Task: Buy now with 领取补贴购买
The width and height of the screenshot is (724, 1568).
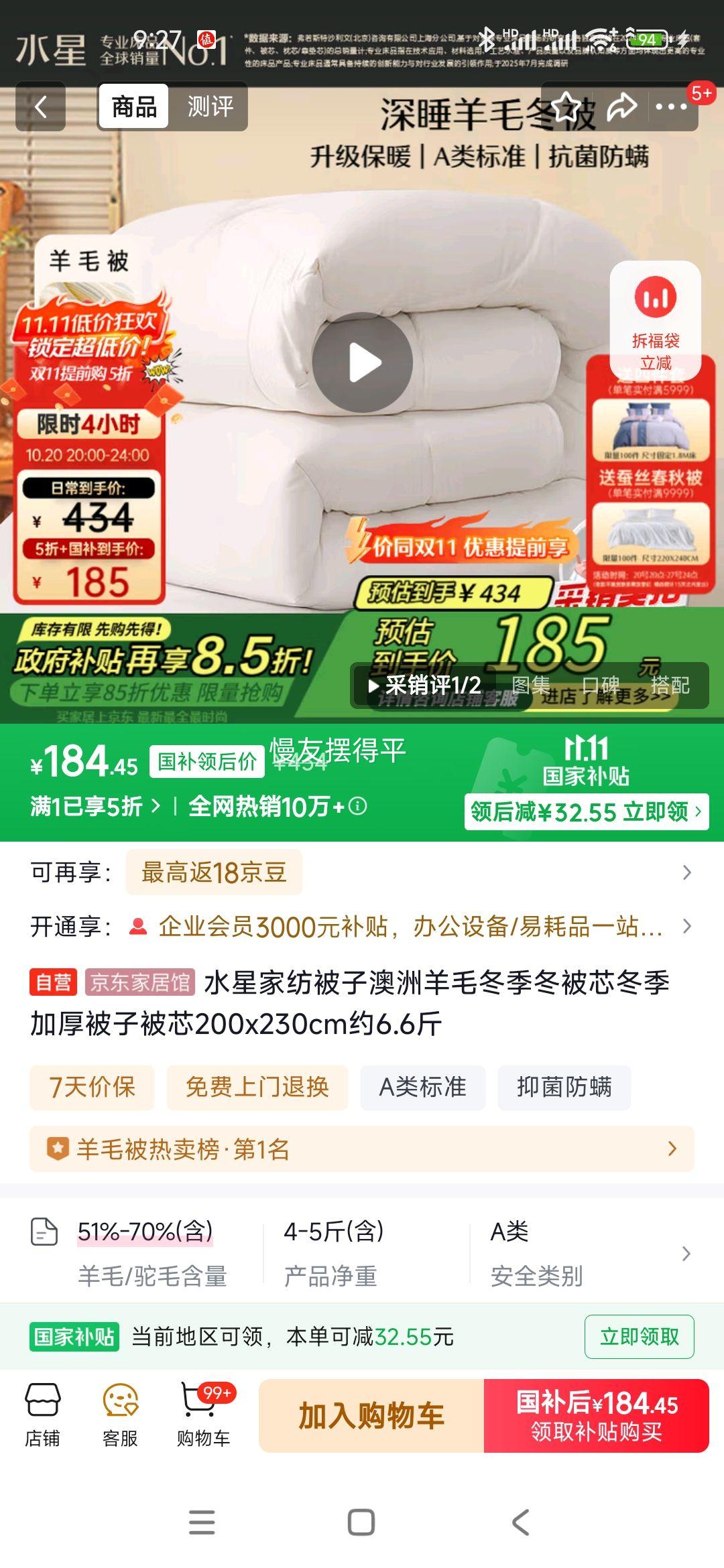Action: point(596,1415)
